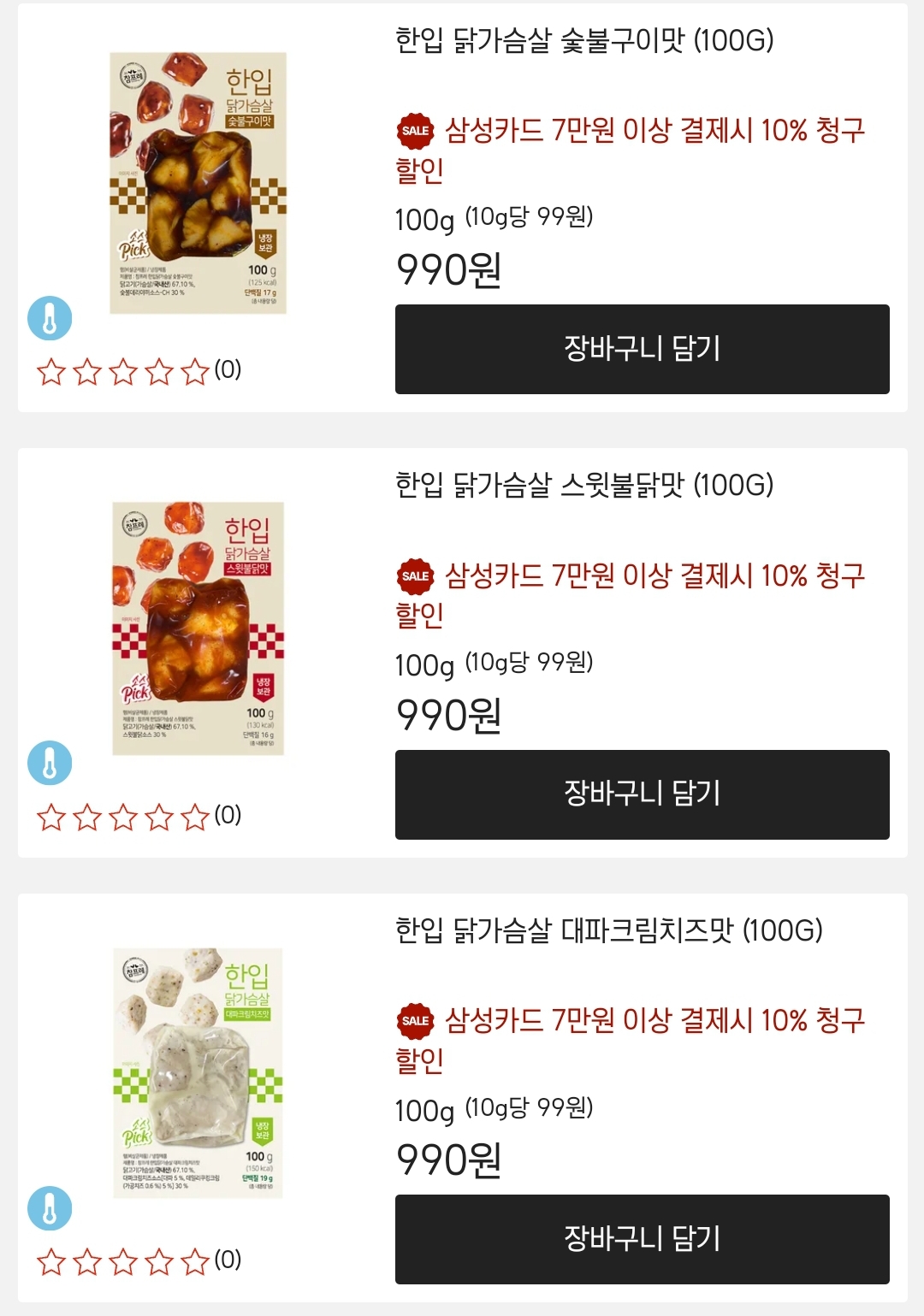View 한입 닭가슴살 스윗불닭맛 (100G) title
Viewport: 924px width, 1316px height.
pyautogui.click(x=584, y=485)
